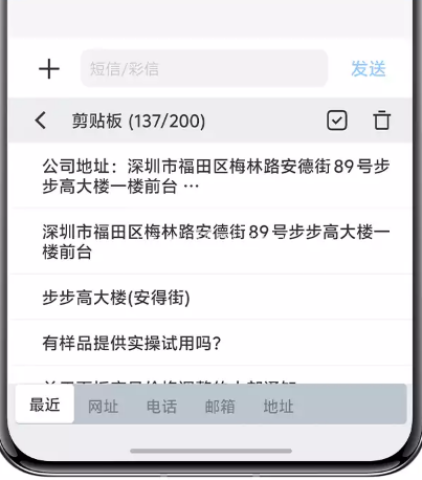Switch to the 网址 tab

103,406
